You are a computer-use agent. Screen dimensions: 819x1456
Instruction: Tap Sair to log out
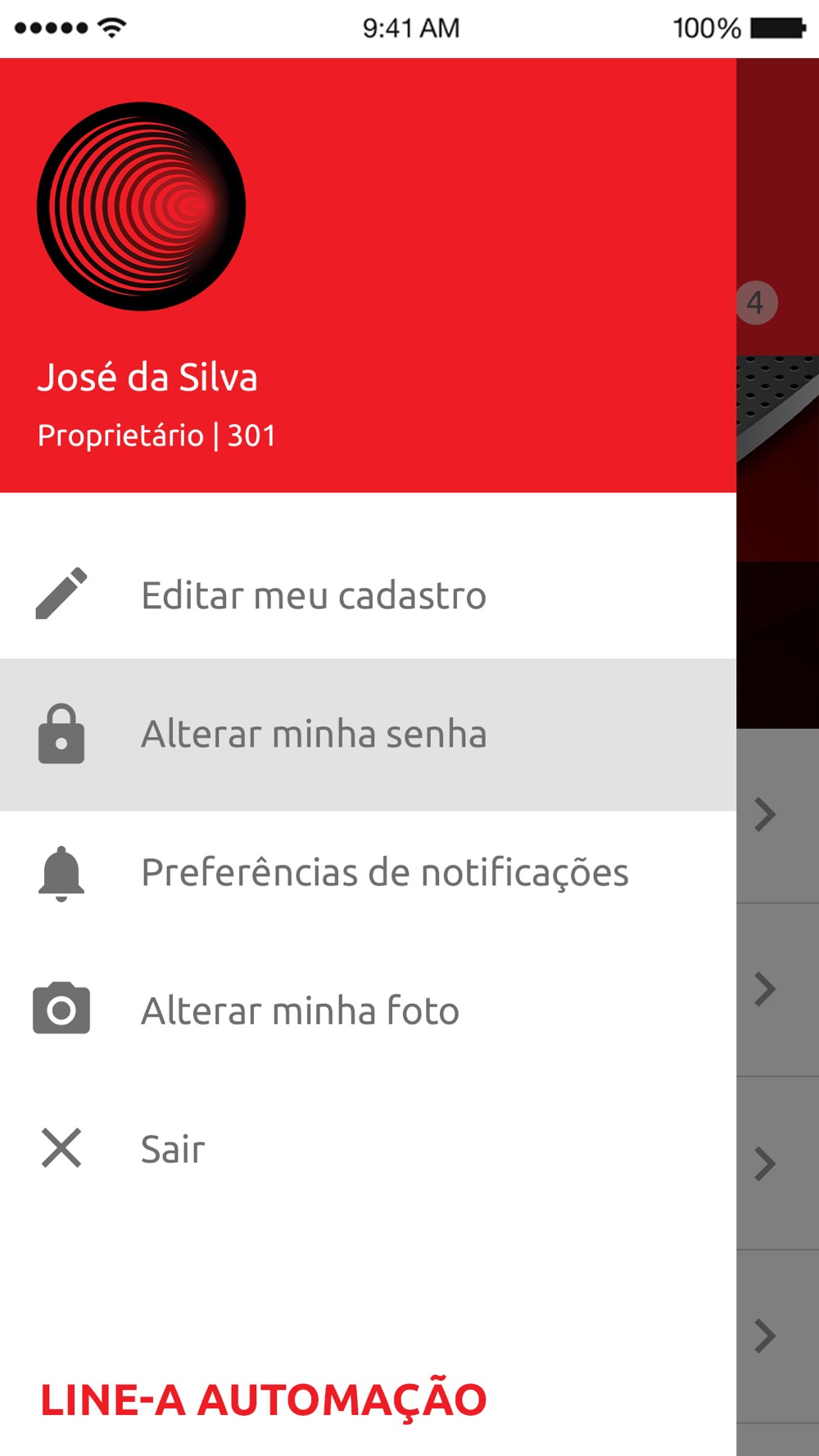[x=172, y=1149]
